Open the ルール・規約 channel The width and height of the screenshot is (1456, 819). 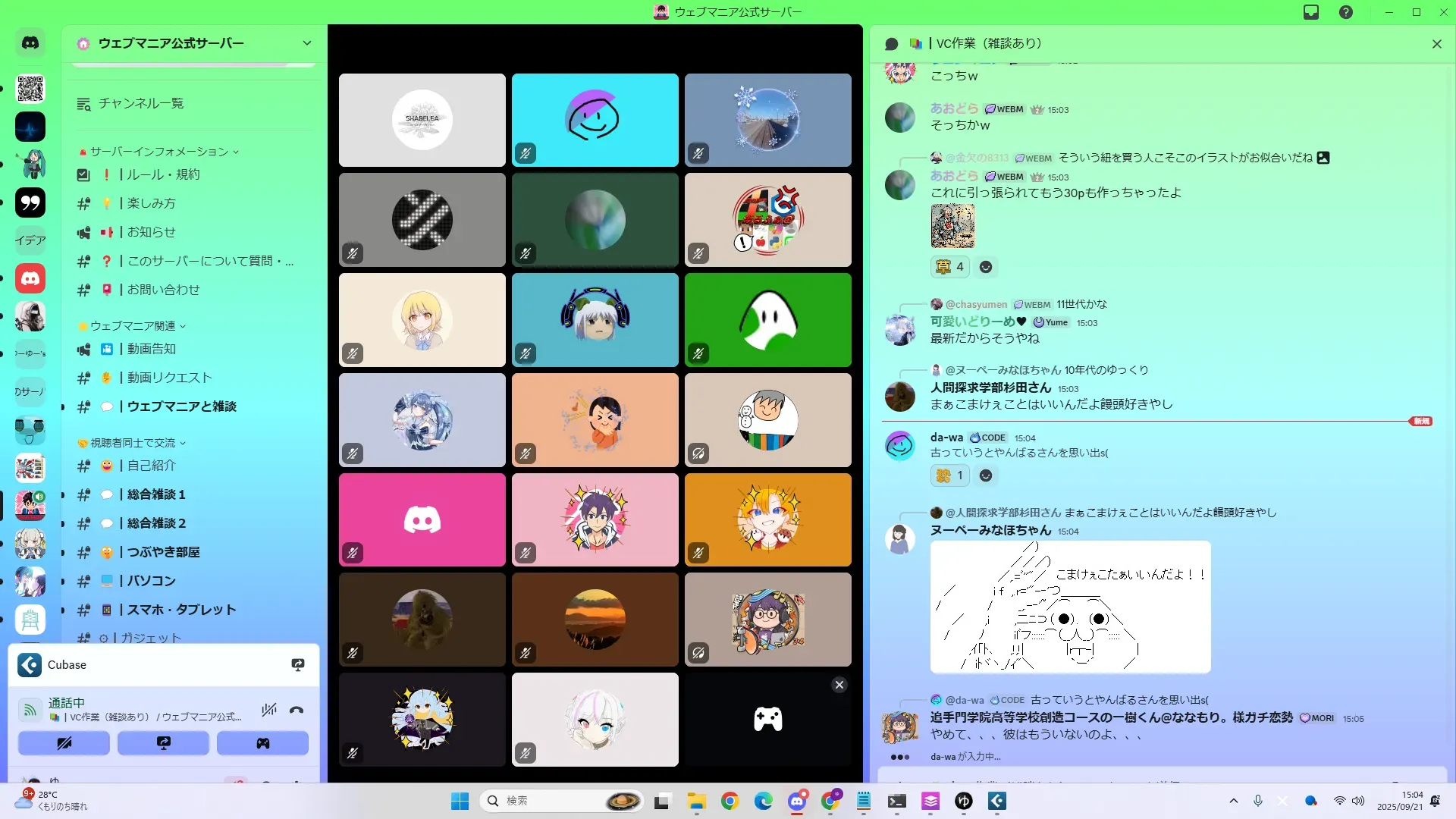(x=162, y=174)
